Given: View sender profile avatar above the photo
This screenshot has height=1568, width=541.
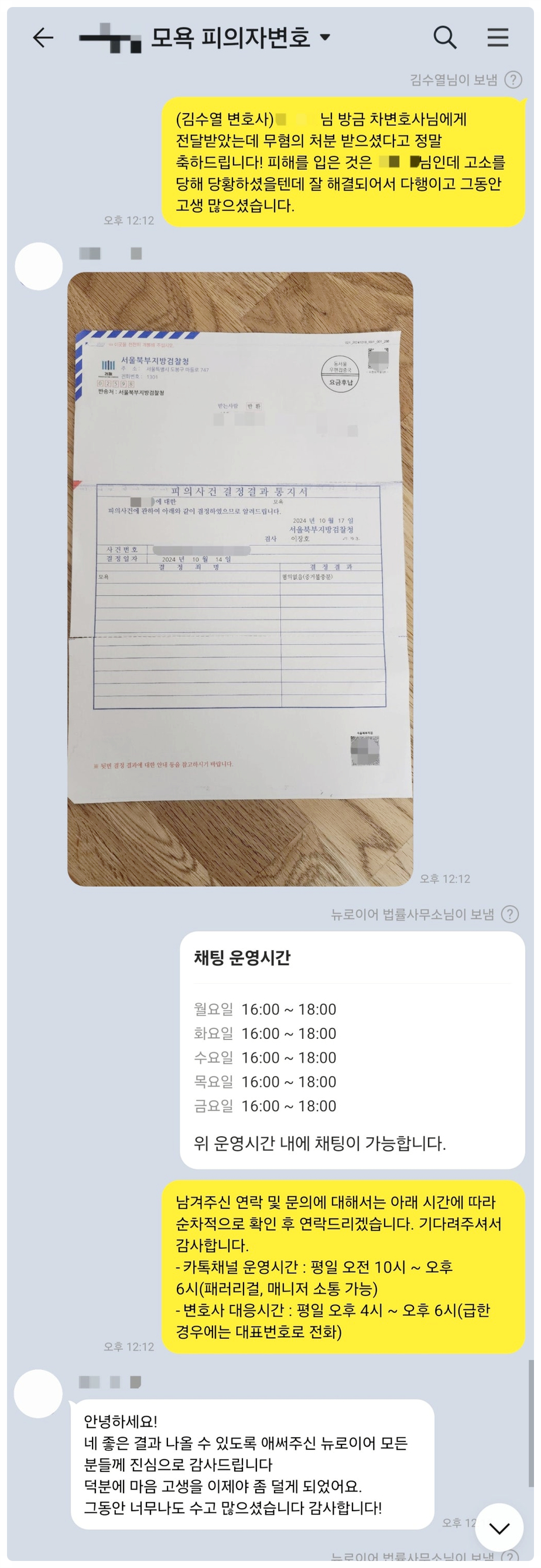Looking at the screenshot, I should tap(39, 266).
